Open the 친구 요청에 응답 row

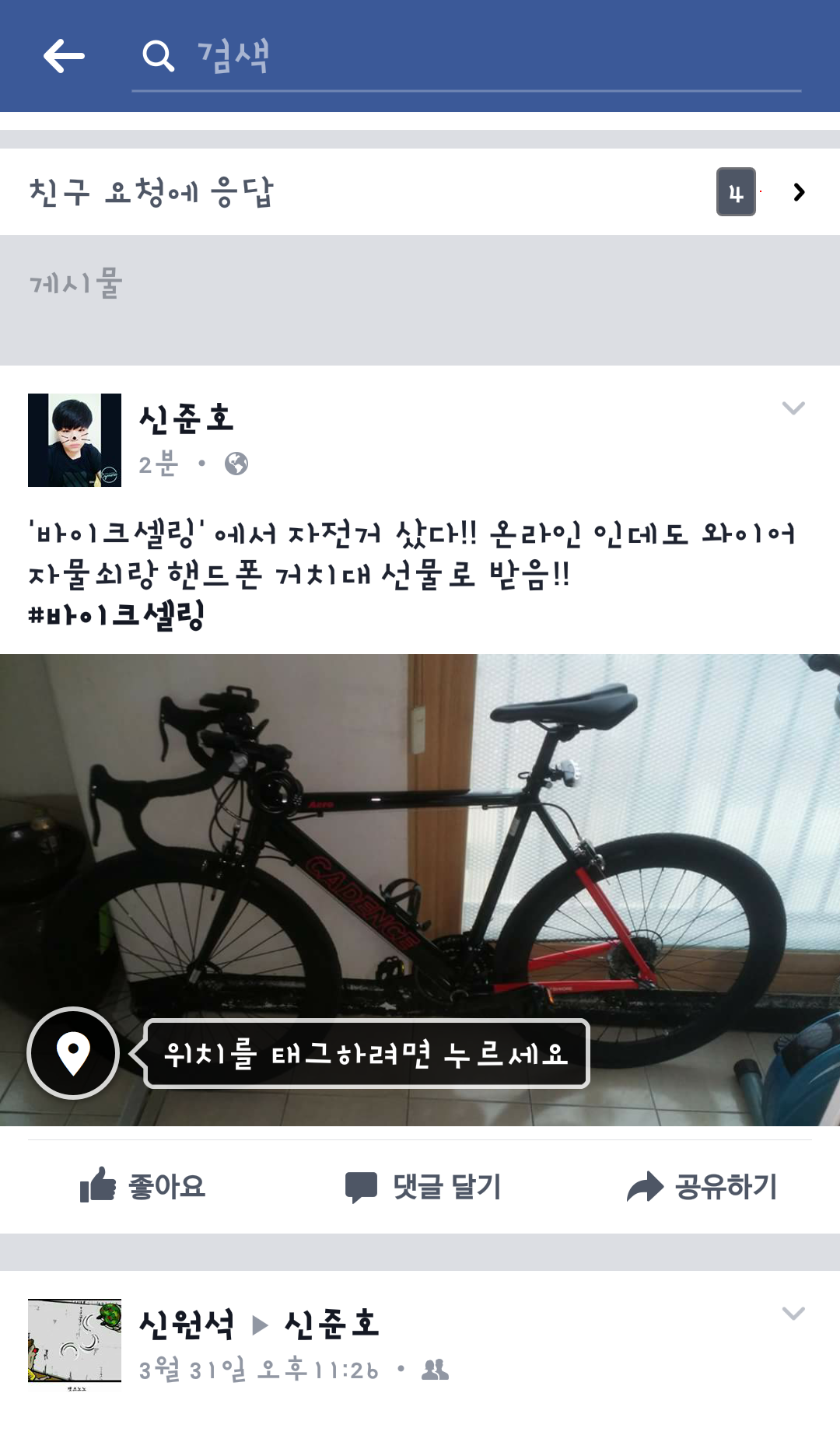click(420, 192)
